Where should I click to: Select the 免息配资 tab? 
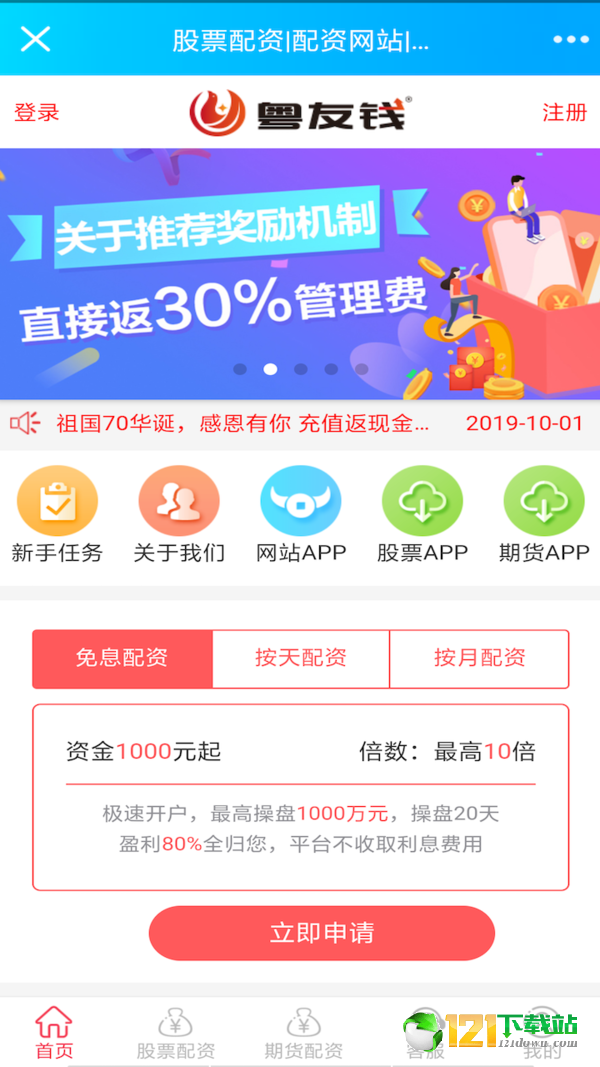(x=122, y=658)
